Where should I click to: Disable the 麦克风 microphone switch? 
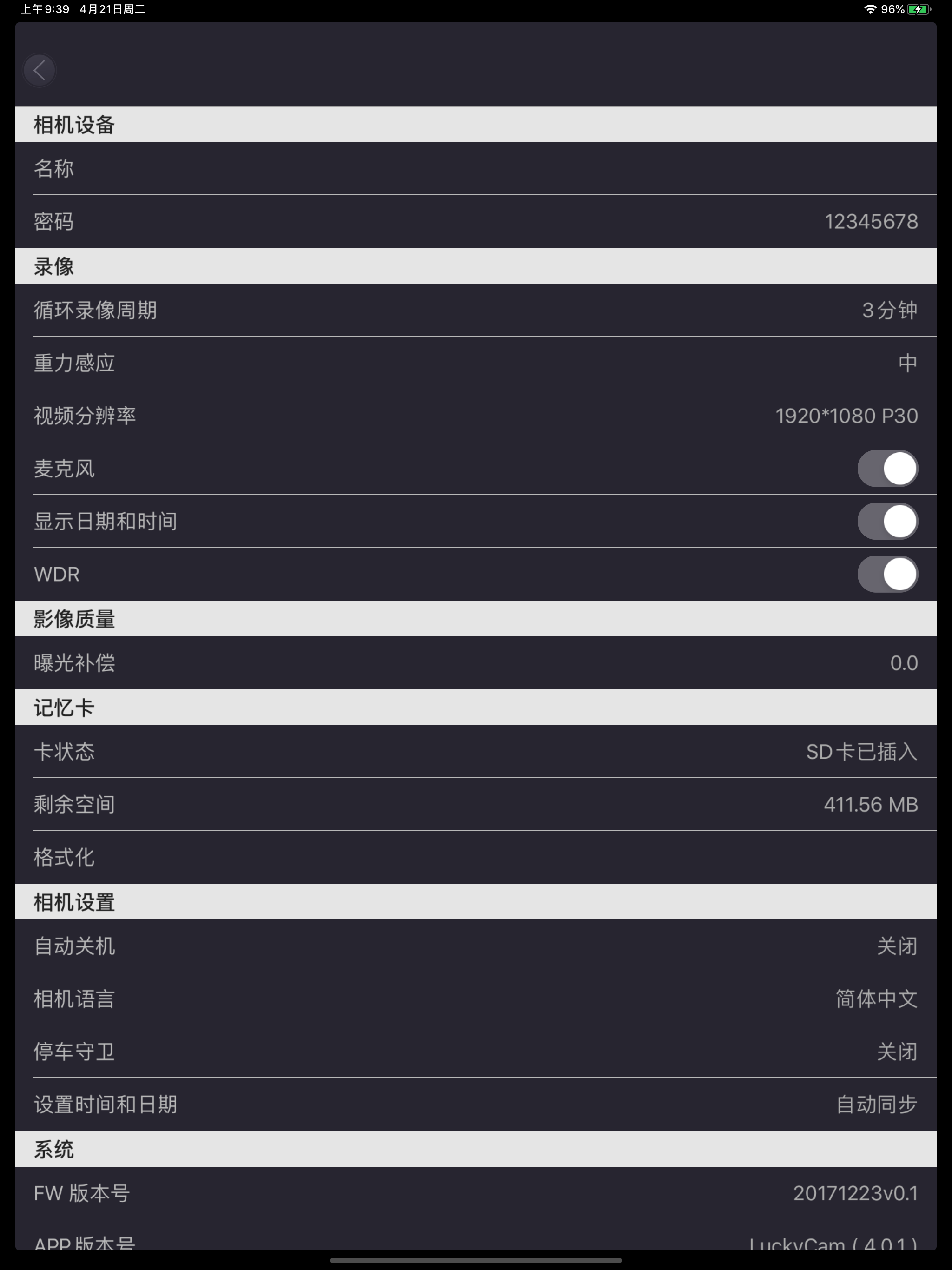[x=887, y=469]
